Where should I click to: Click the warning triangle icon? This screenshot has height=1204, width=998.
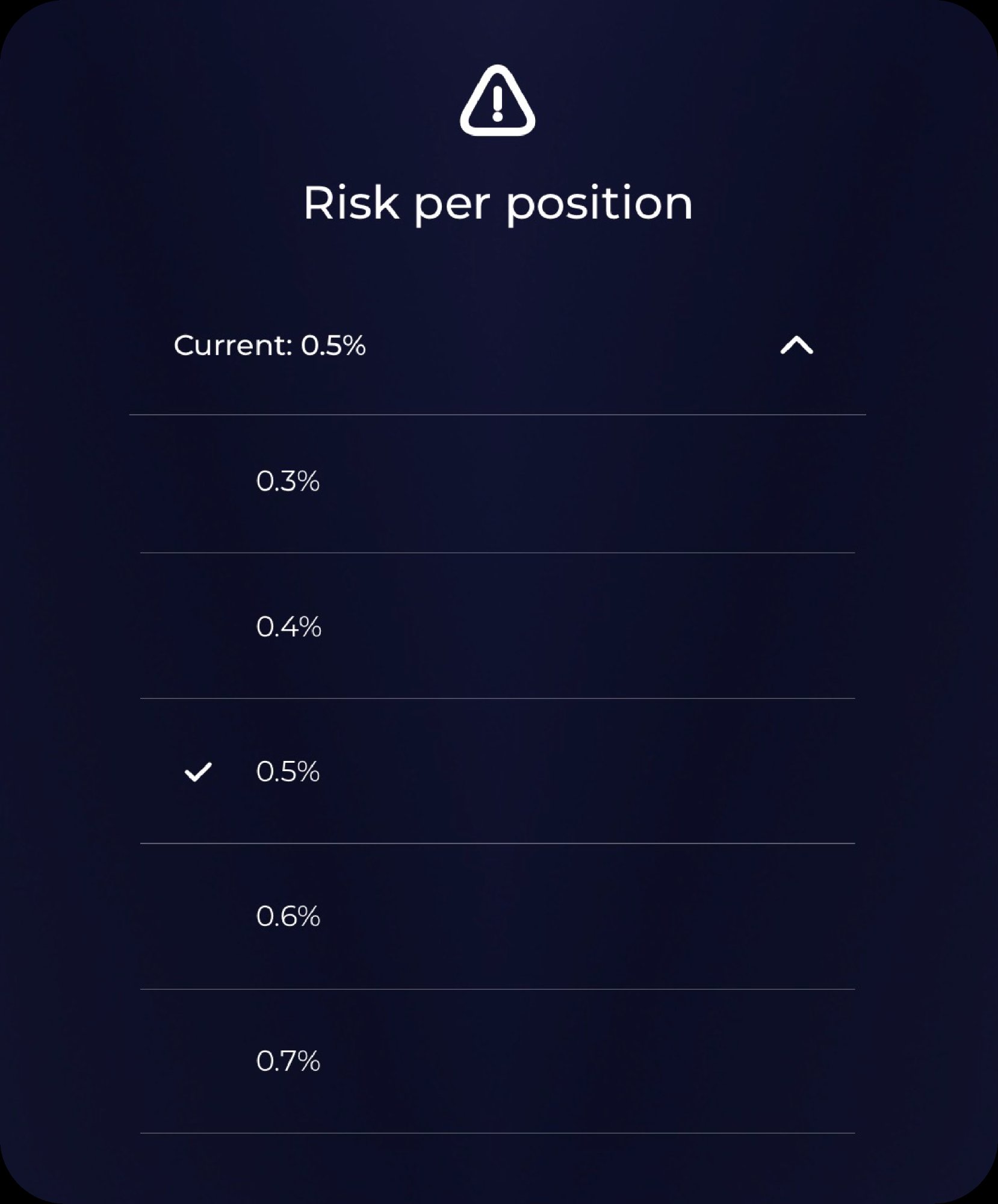point(498,102)
